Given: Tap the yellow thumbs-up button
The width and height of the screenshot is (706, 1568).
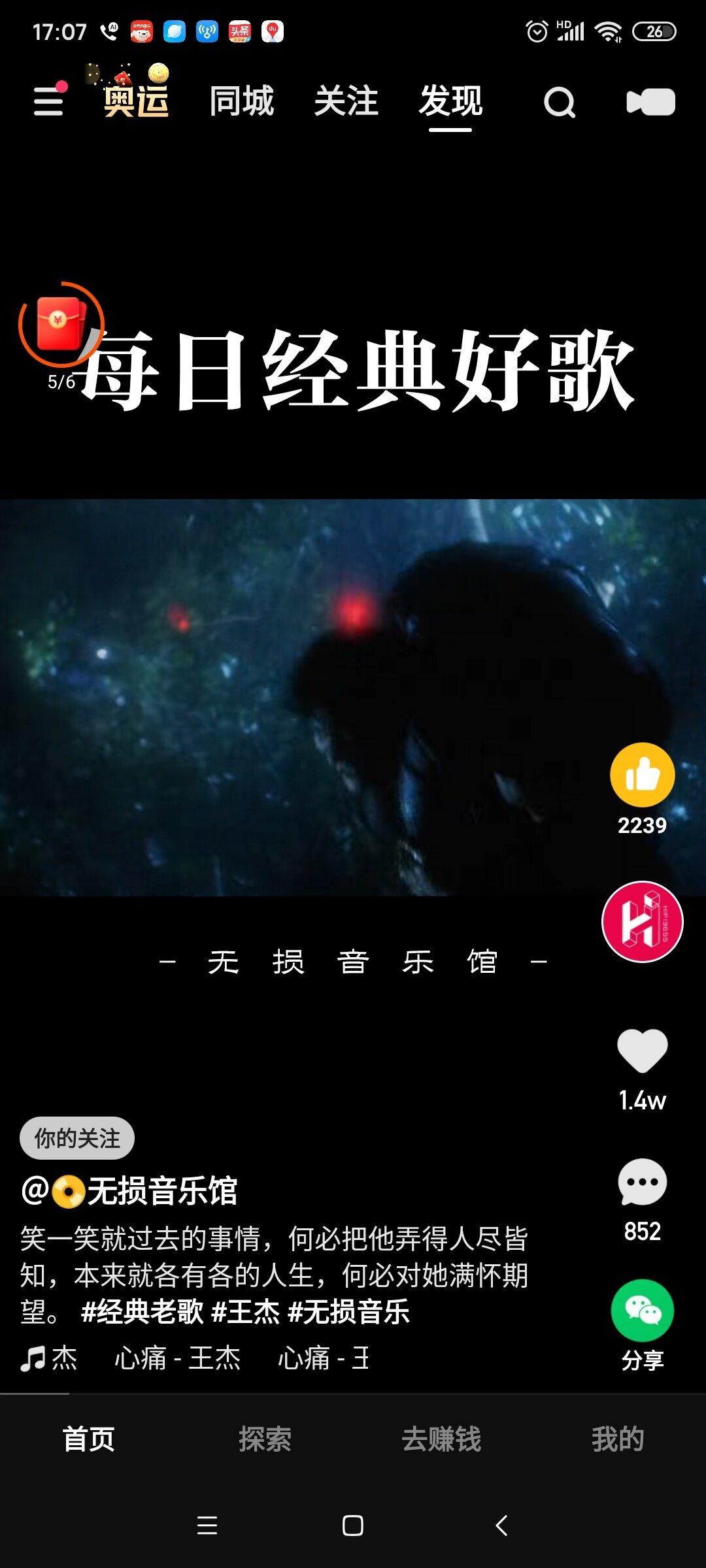Looking at the screenshot, I should pyautogui.click(x=642, y=776).
